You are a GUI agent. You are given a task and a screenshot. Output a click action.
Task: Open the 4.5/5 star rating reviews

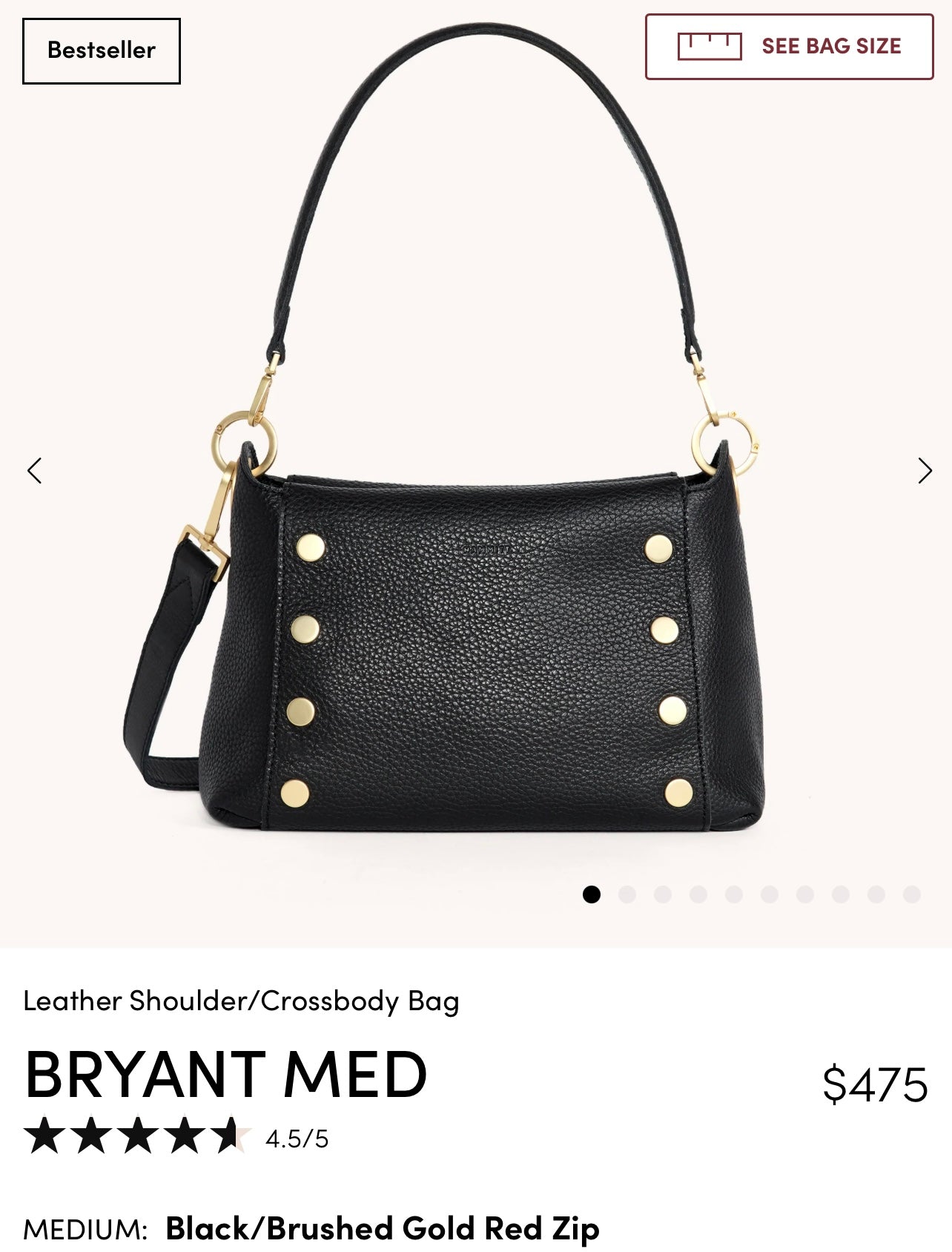176,1138
